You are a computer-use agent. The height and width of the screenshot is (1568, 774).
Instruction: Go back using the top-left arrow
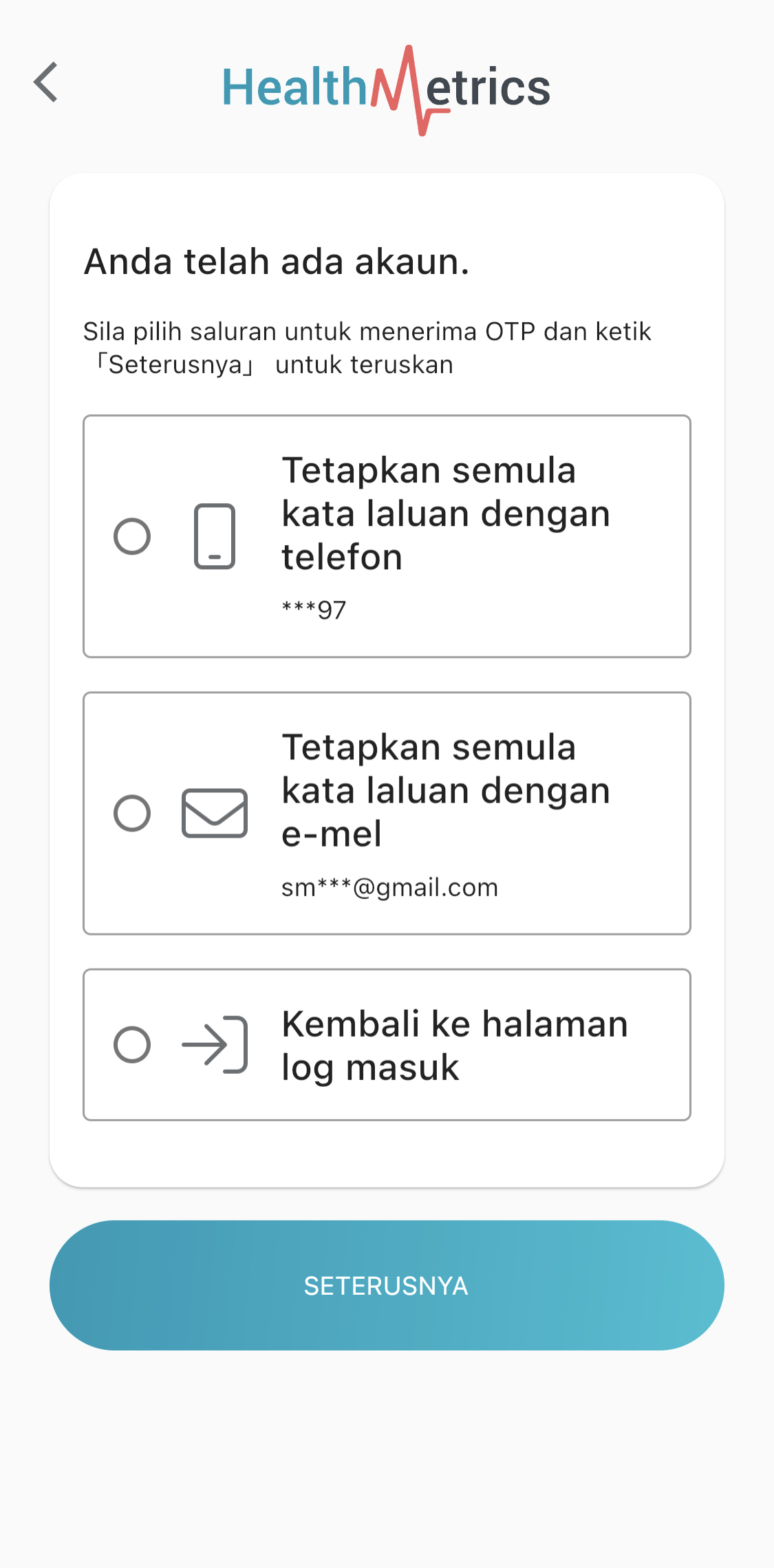(x=46, y=83)
